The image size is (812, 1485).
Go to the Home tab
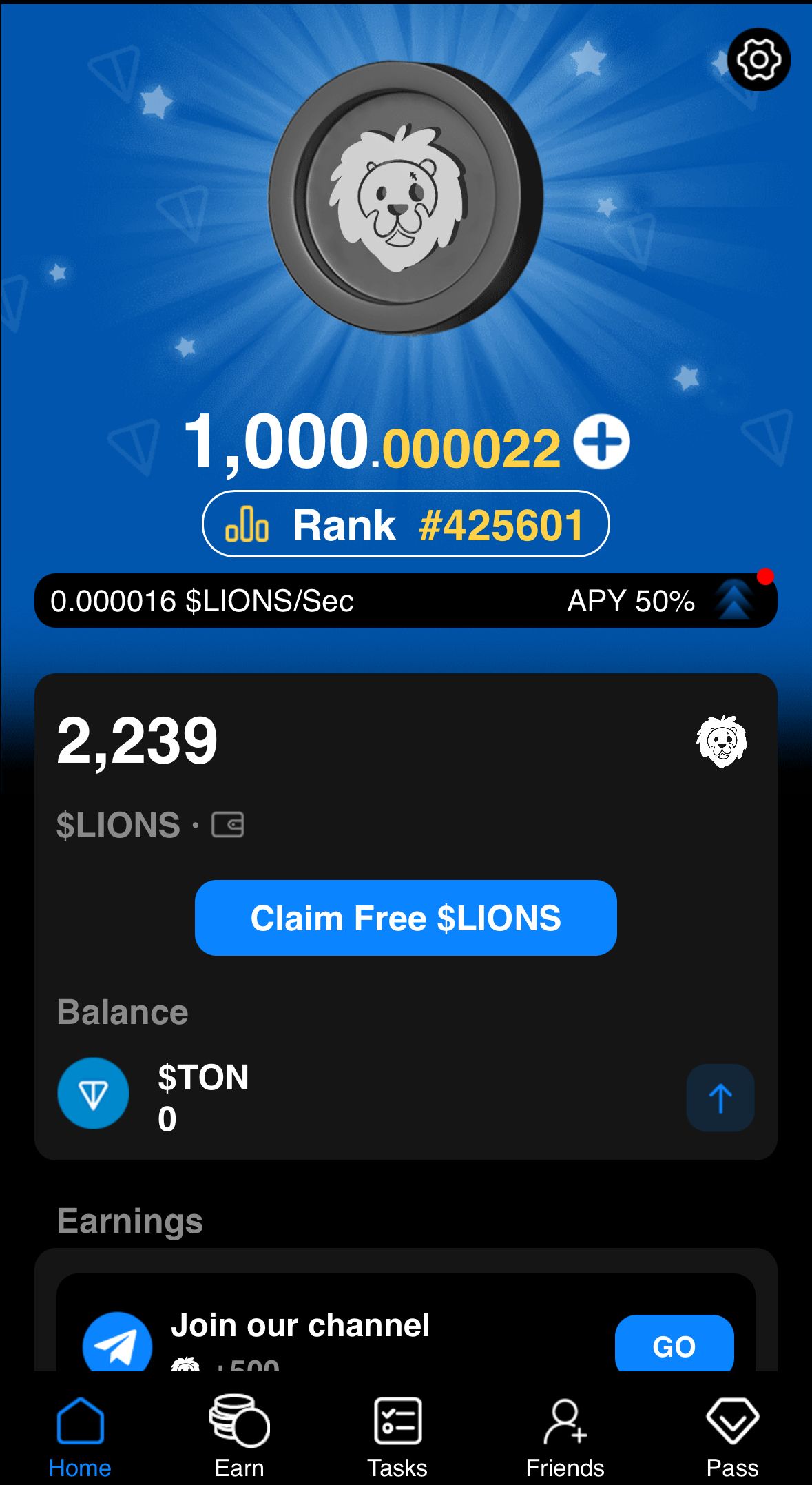coord(80,1437)
